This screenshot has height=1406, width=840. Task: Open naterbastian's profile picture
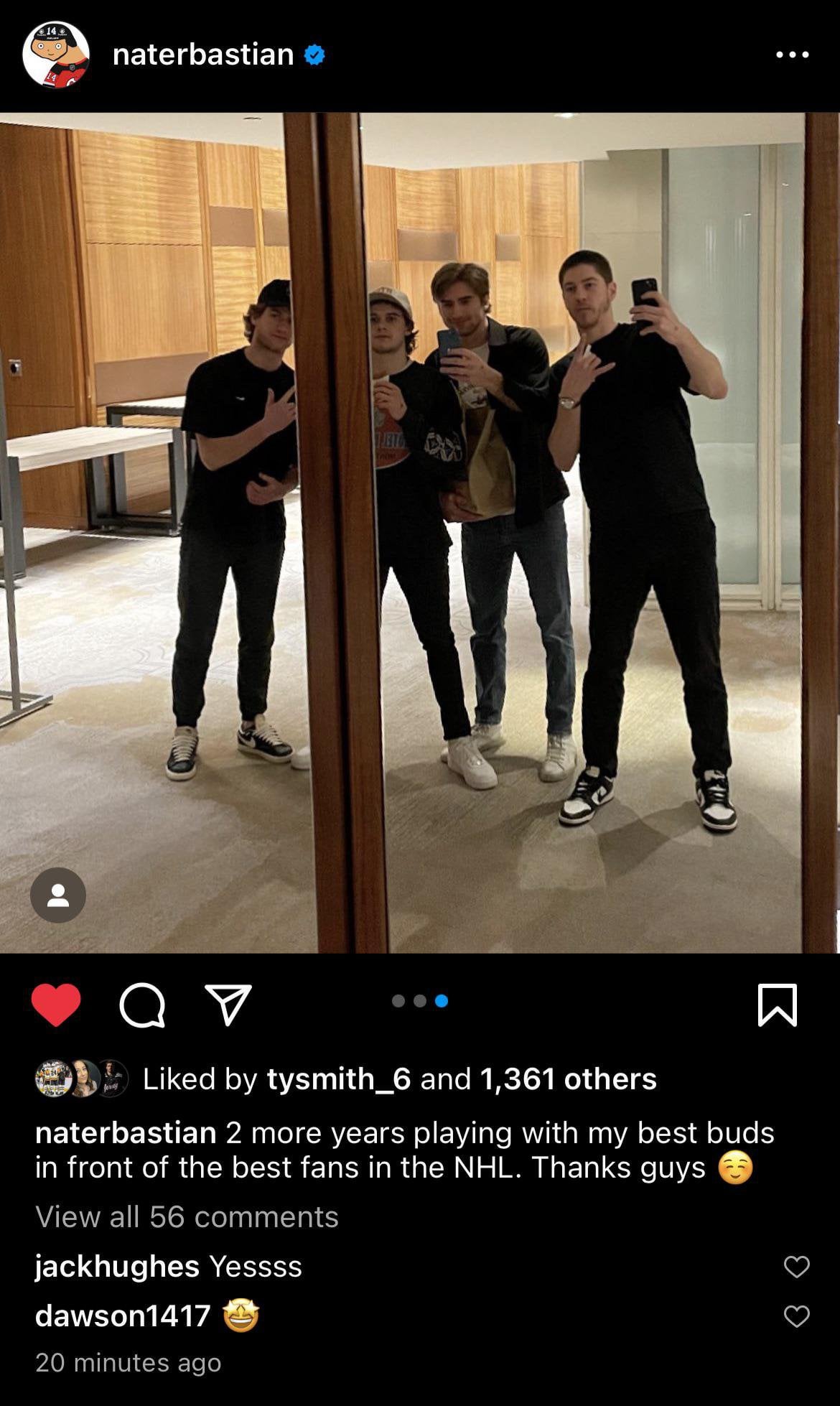tap(55, 55)
